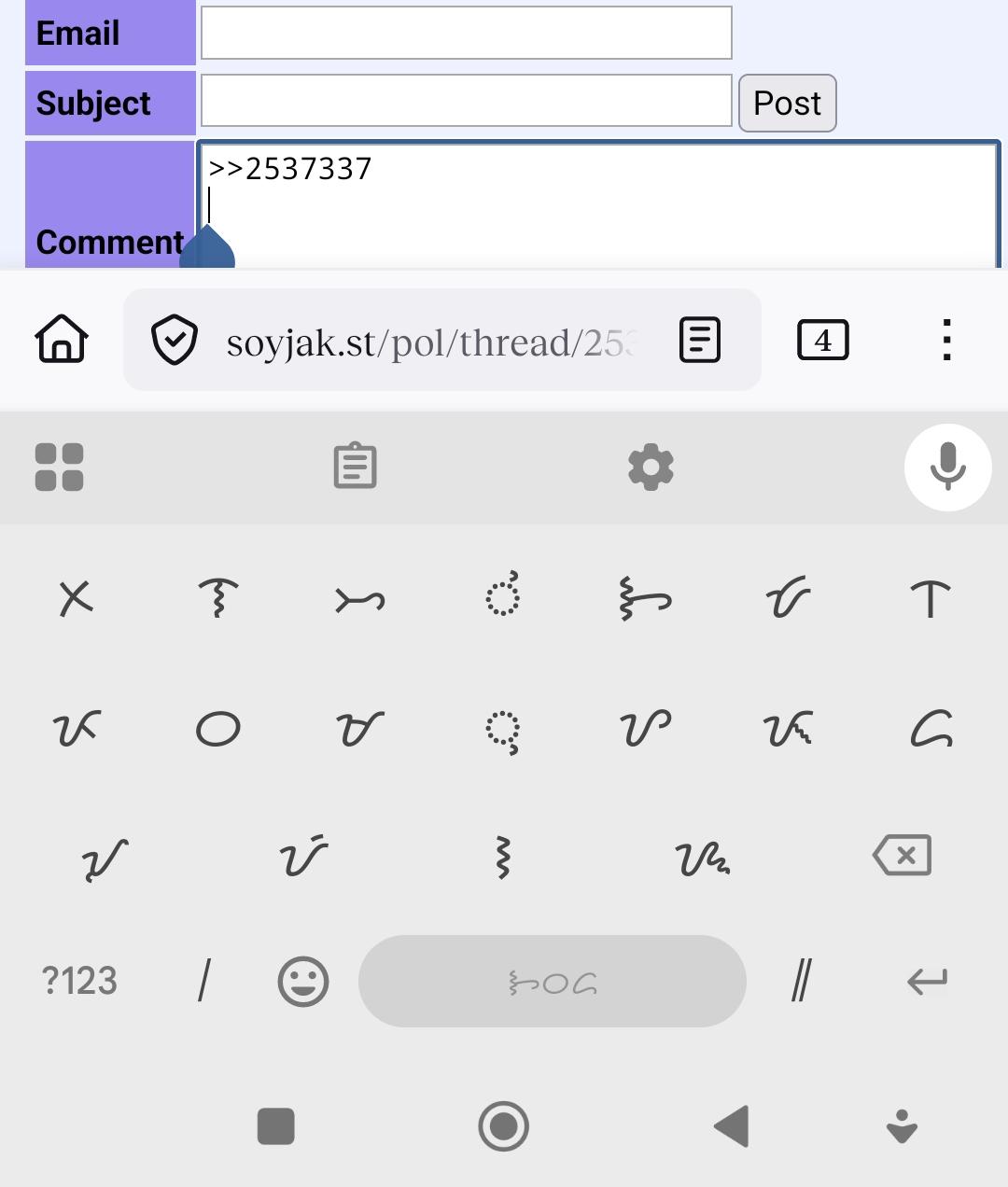Open the tabs switcher showing 4

click(x=822, y=340)
